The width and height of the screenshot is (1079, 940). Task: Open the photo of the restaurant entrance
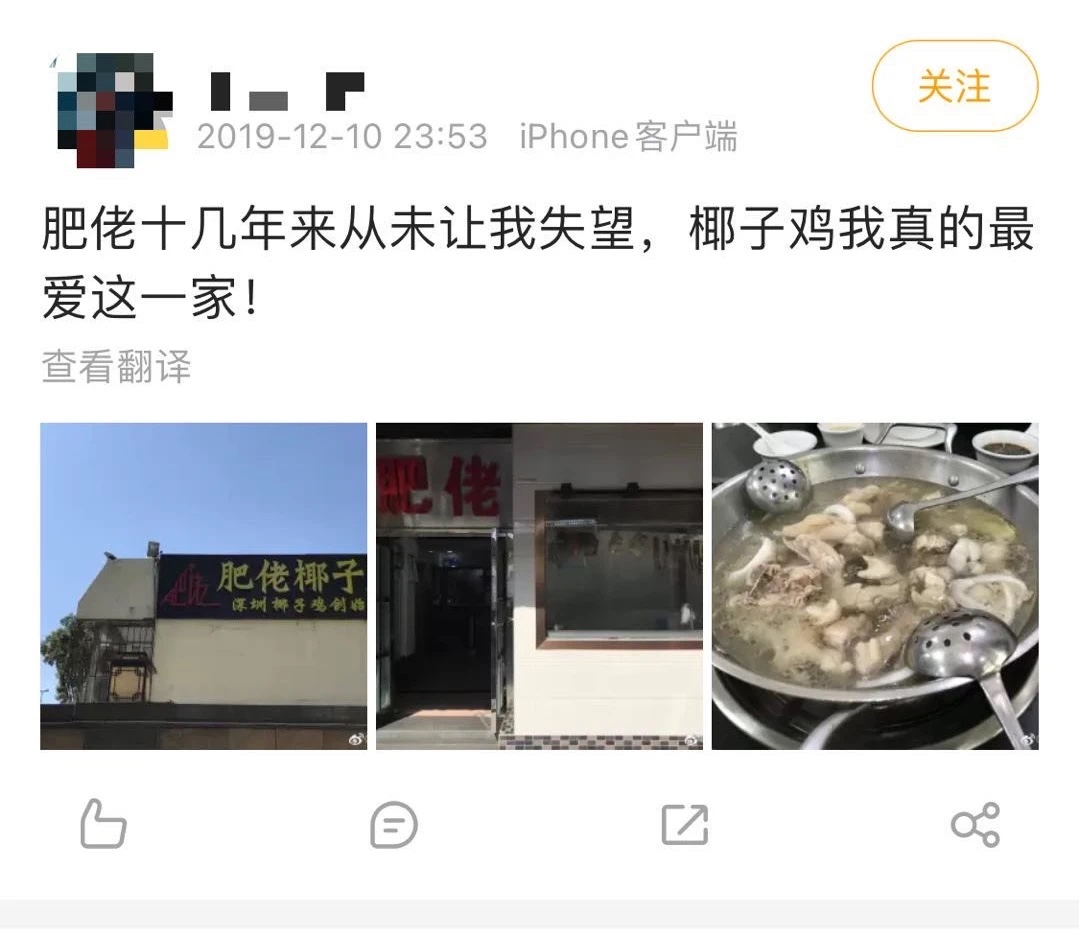click(x=539, y=586)
